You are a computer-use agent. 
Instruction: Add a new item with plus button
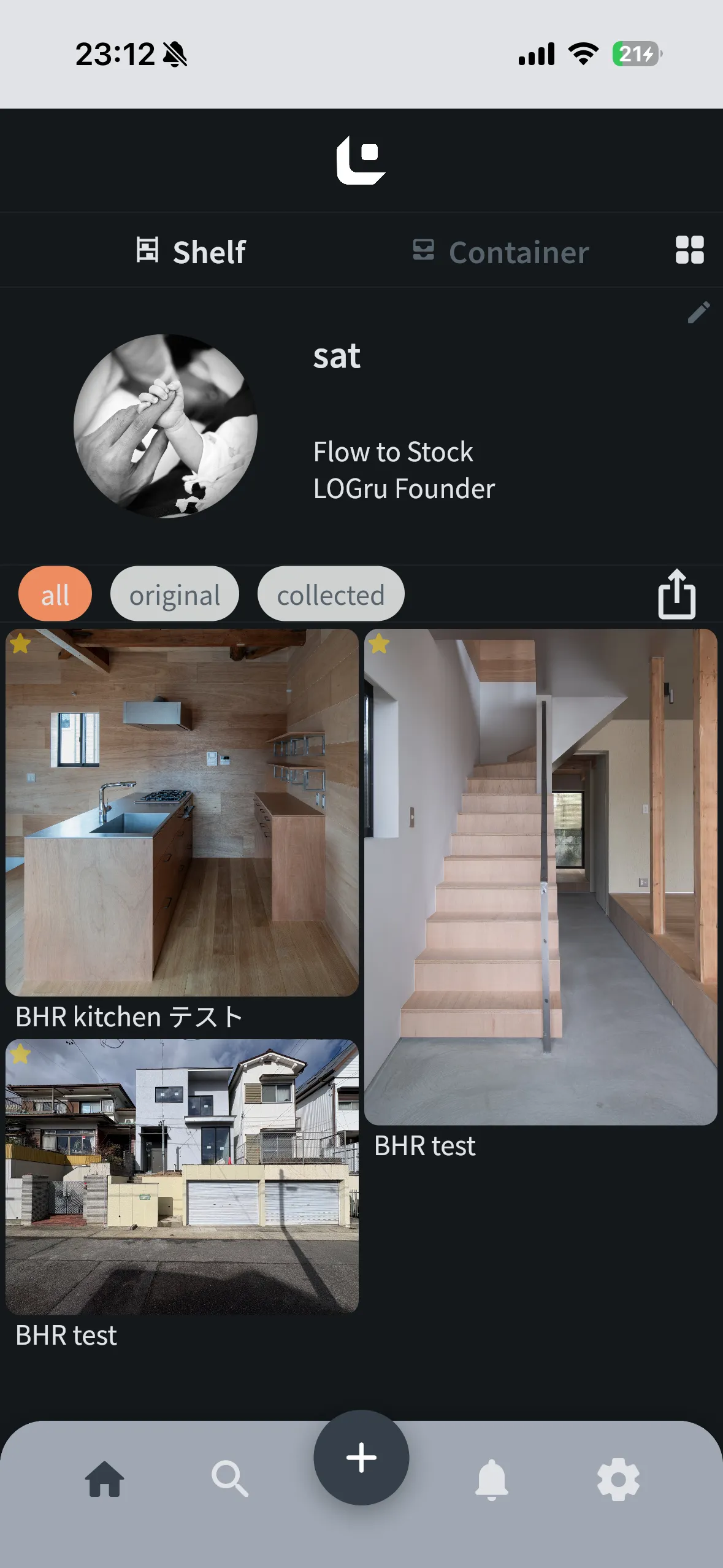click(x=361, y=1458)
